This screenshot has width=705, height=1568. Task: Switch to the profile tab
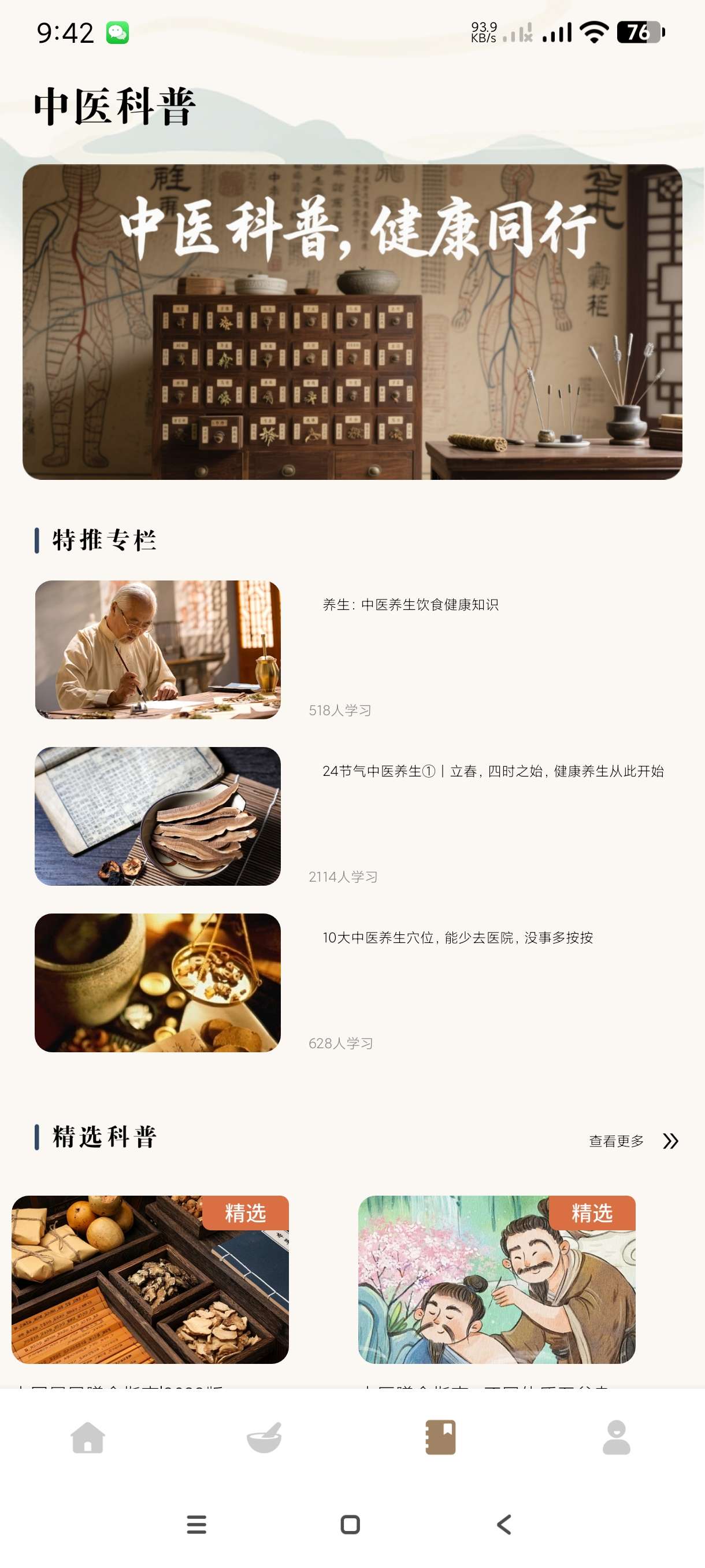616,1437
